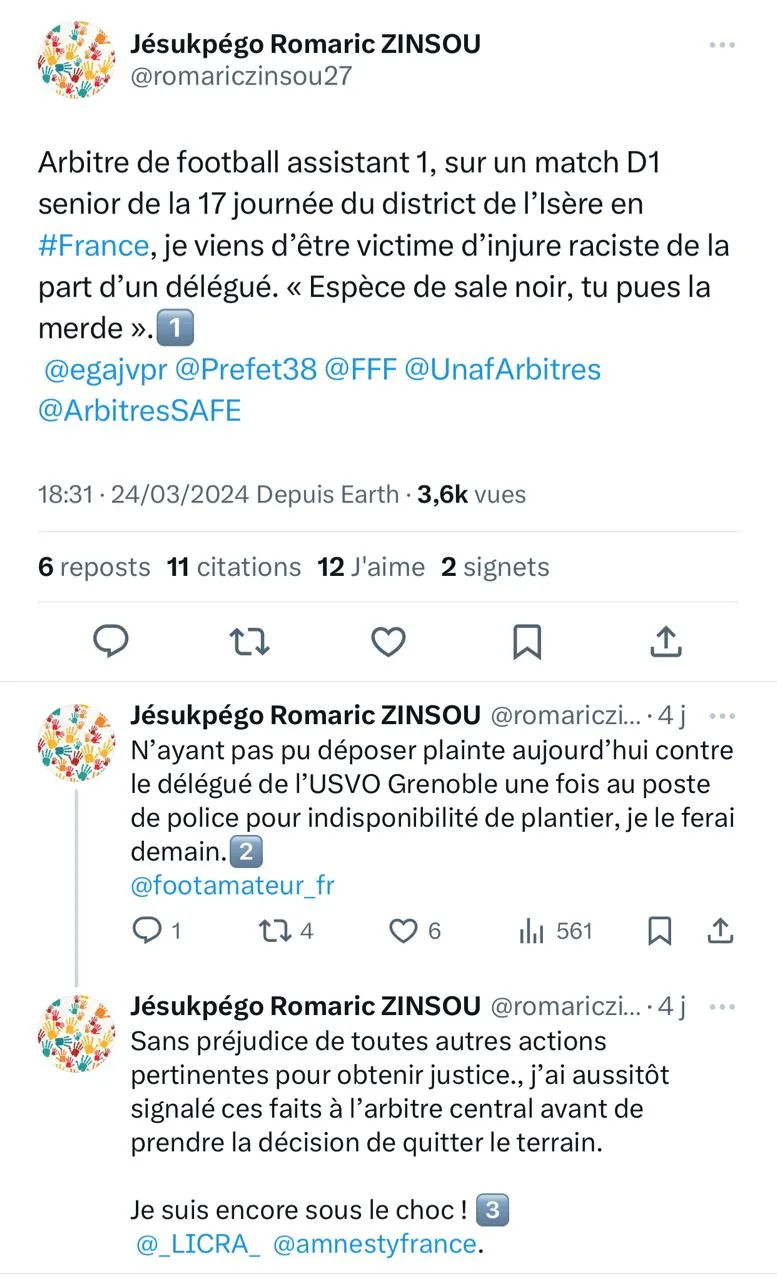Open the @footamateur_fr mention
Screen dimensions: 777x1280
click(232, 885)
